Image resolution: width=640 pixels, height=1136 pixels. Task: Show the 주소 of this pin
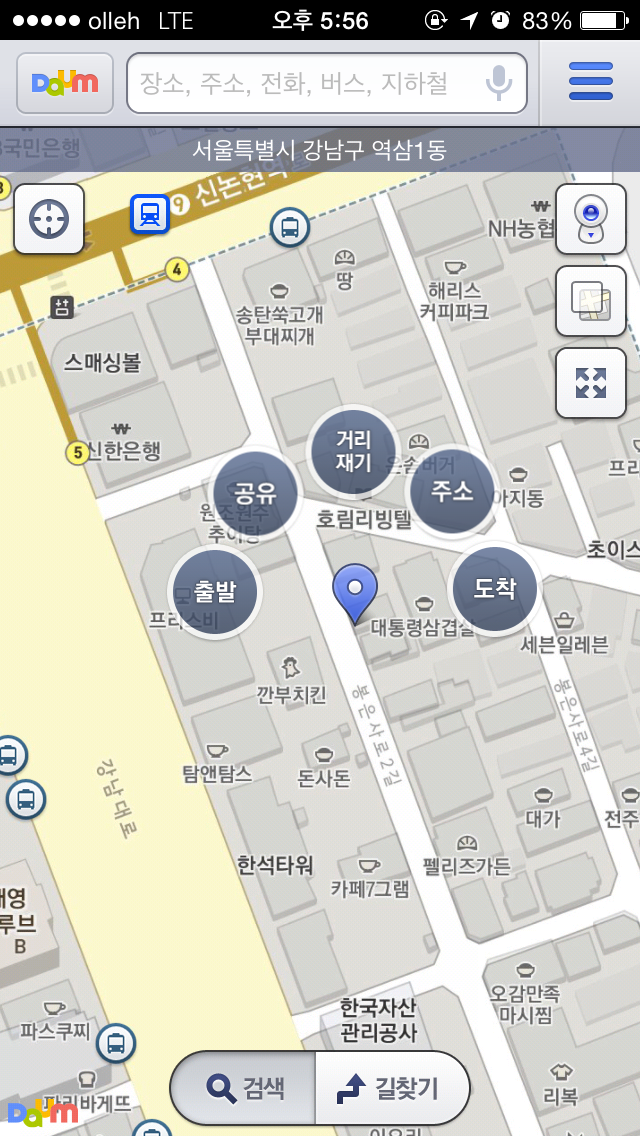452,491
